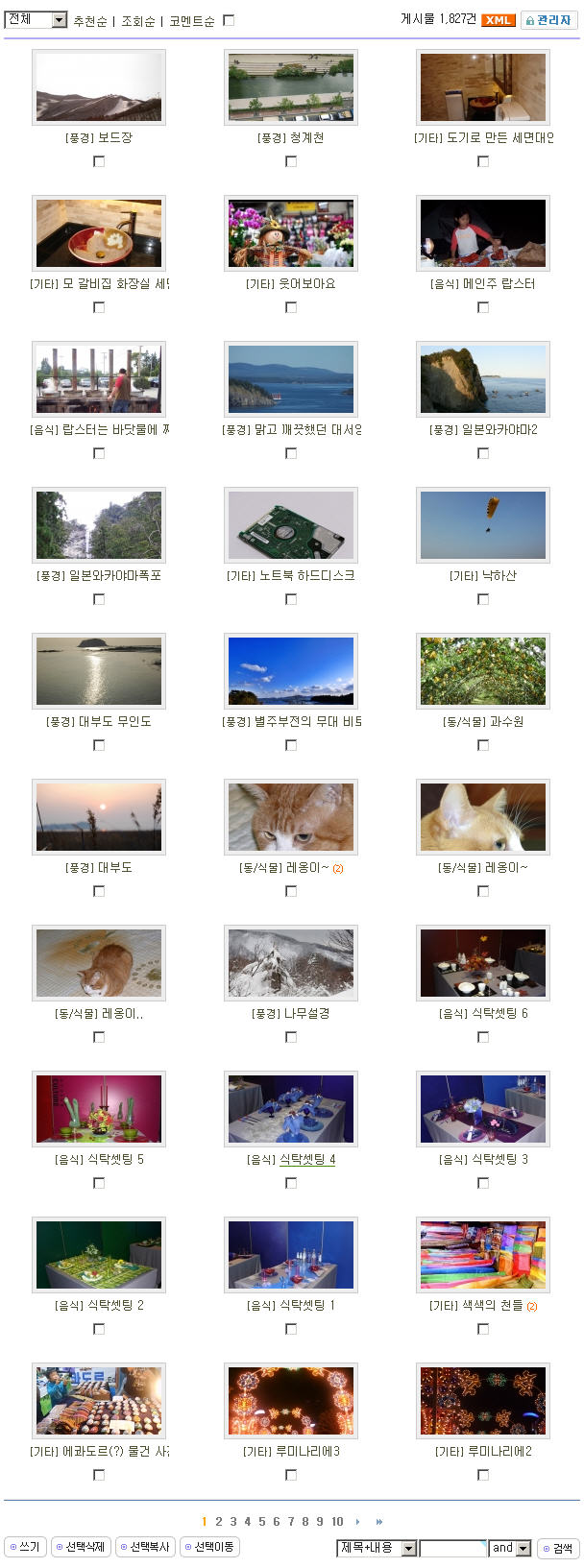
Task: Go to page 2
Action: click(x=219, y=1522)
